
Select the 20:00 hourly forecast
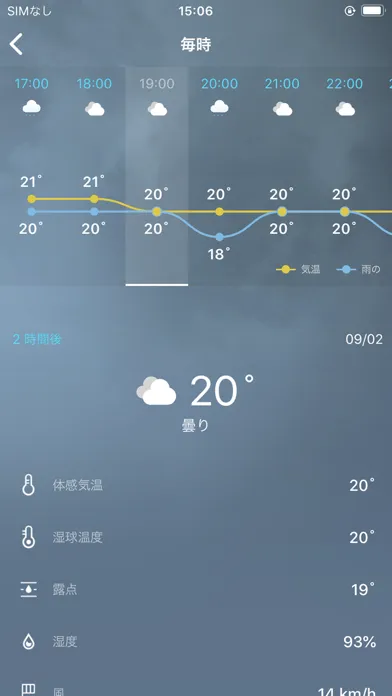(219, 176)
